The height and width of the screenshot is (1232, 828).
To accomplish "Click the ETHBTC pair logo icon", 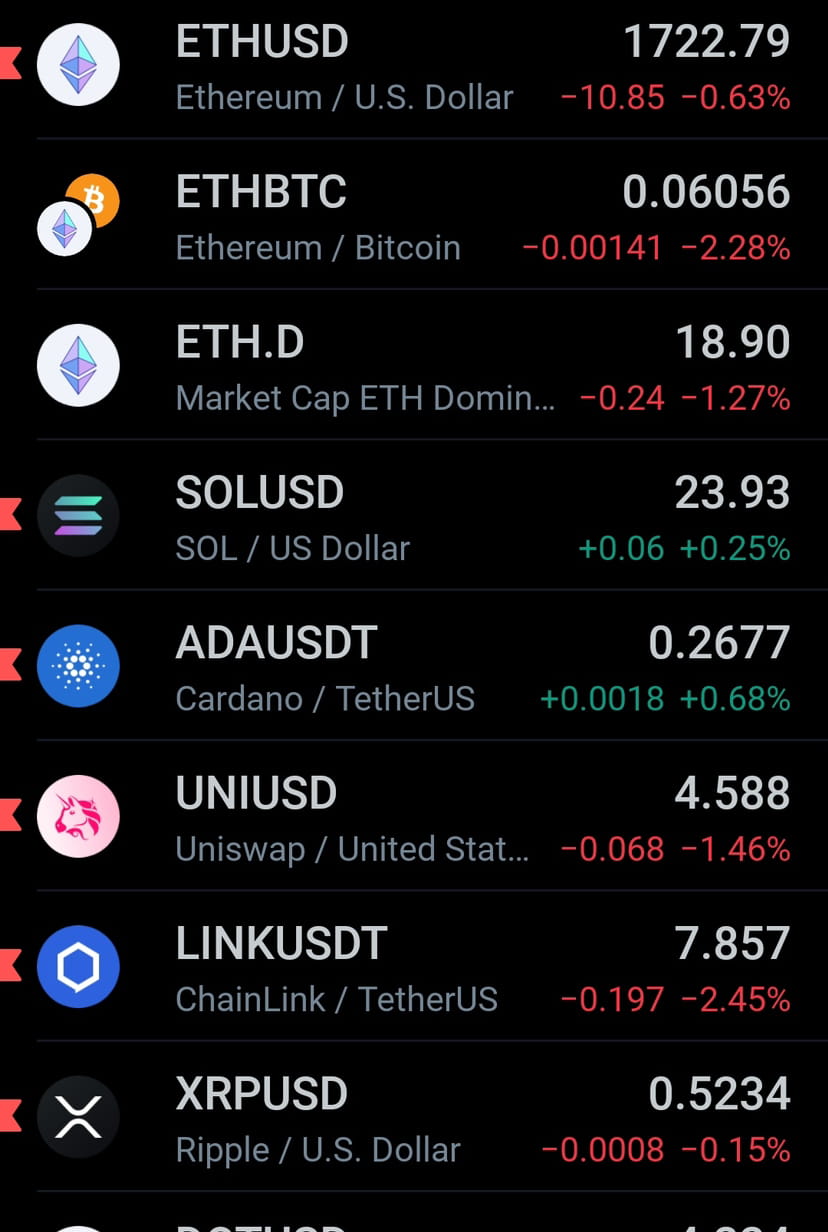I will [x=78, y=214].
